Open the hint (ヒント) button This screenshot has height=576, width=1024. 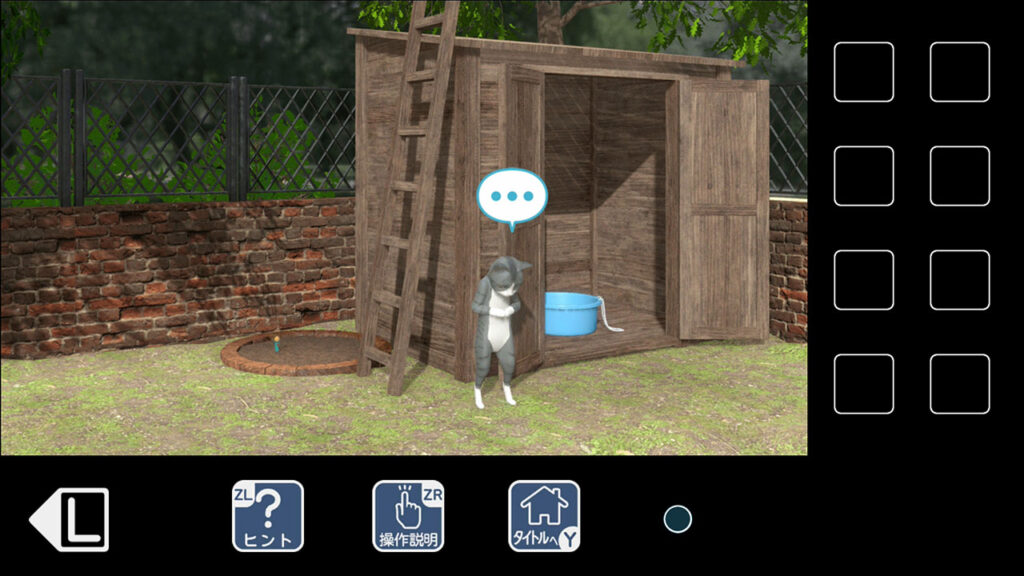click(x=268, y=516)
